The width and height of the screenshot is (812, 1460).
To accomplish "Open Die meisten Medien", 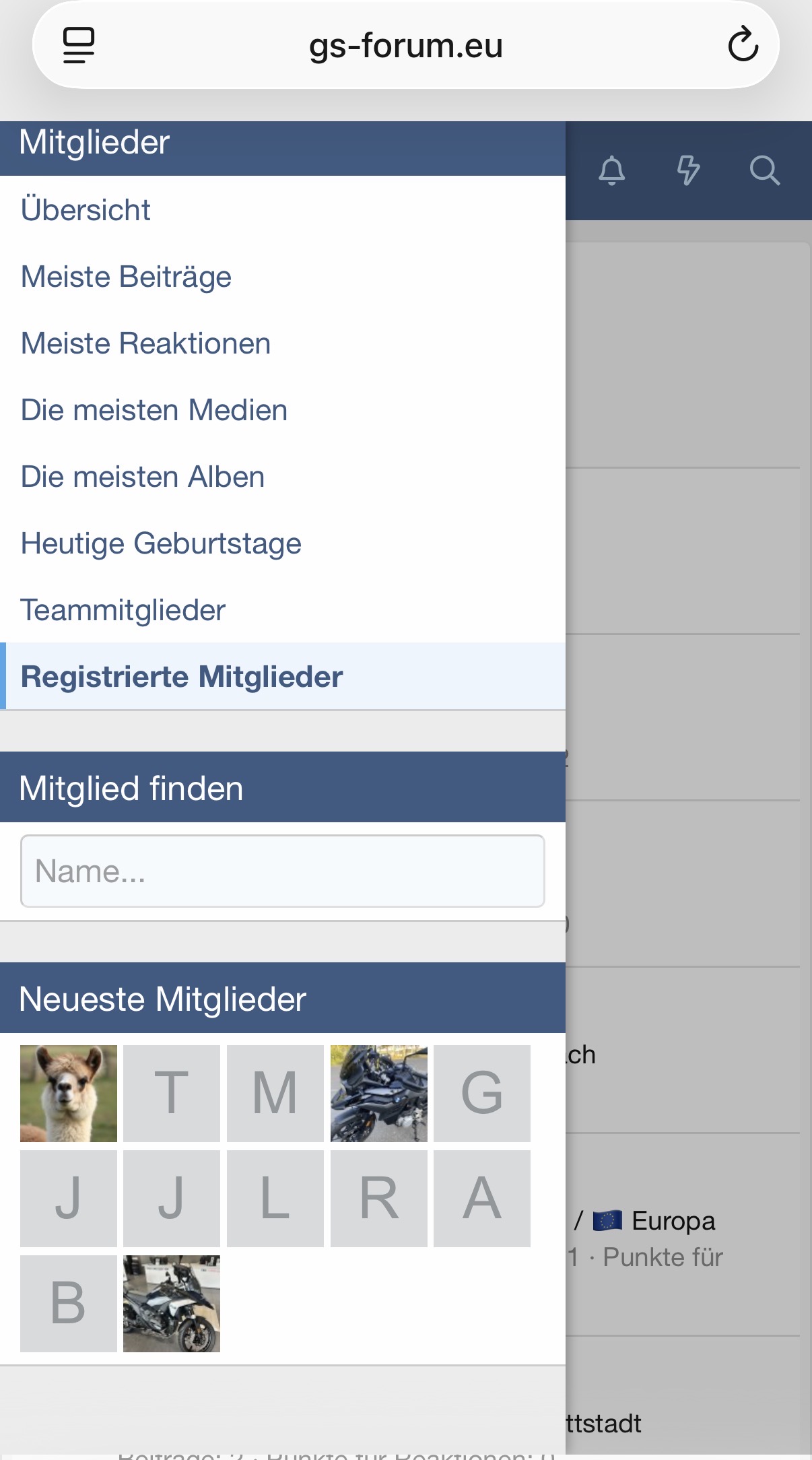I will 154,410.
